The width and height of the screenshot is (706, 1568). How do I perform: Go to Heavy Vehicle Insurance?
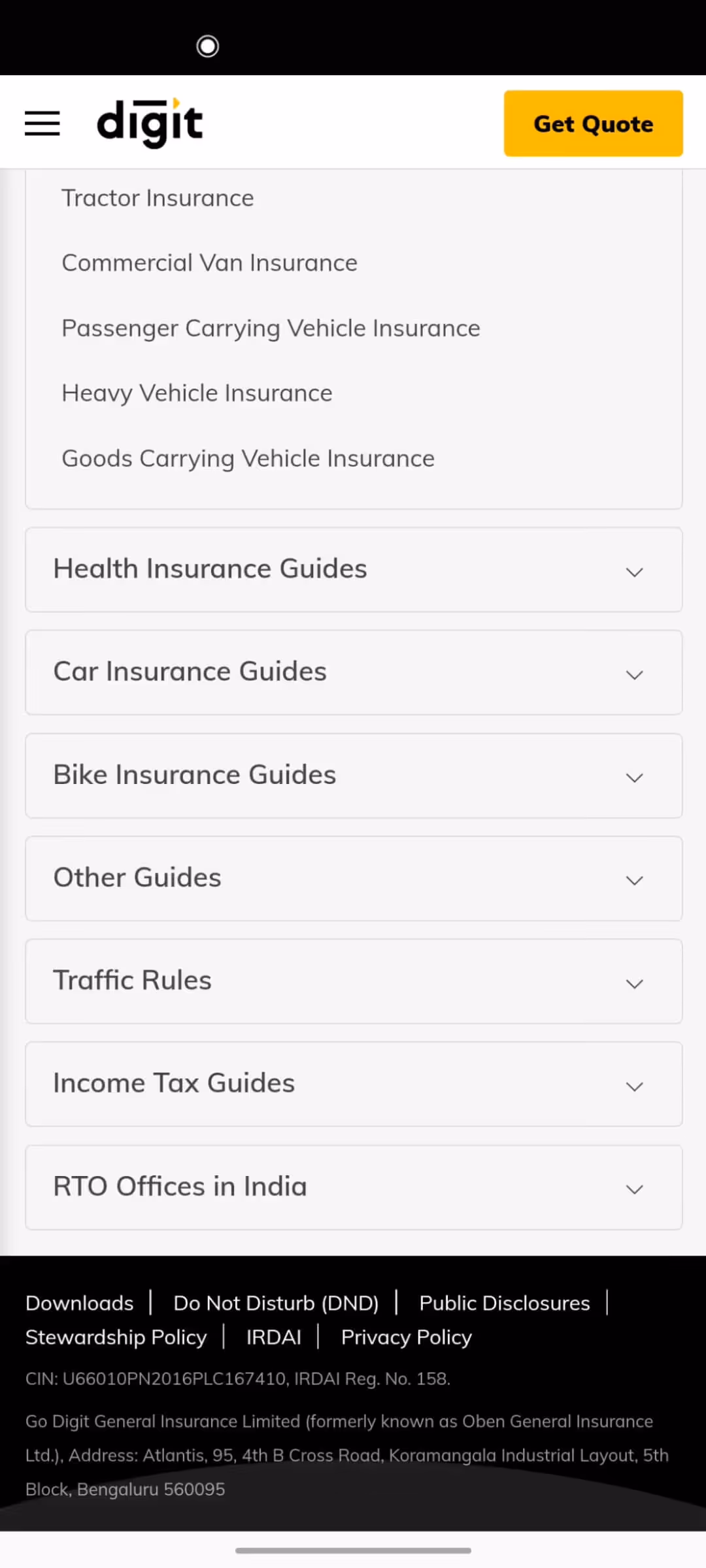point(197,393)
